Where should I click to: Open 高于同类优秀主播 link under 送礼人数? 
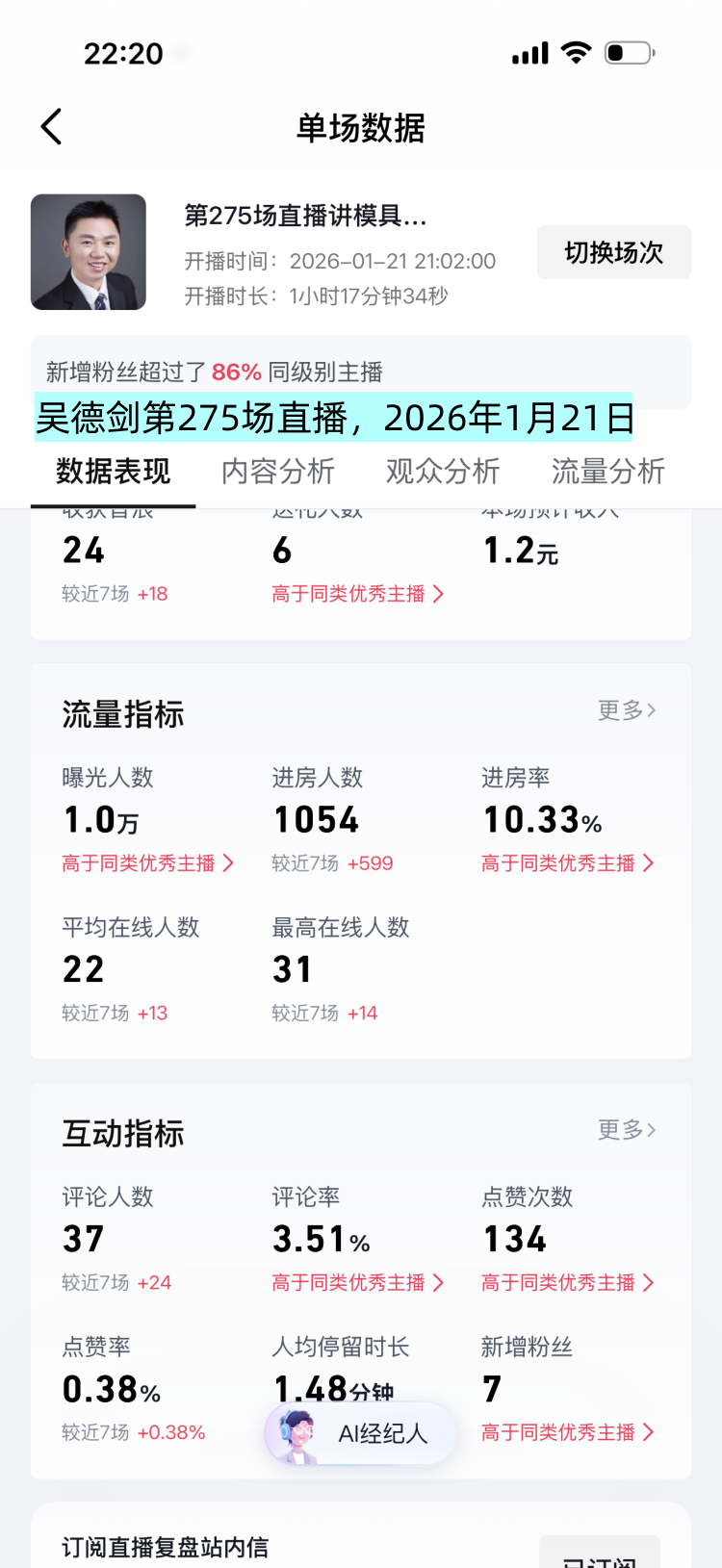point(357,594)
